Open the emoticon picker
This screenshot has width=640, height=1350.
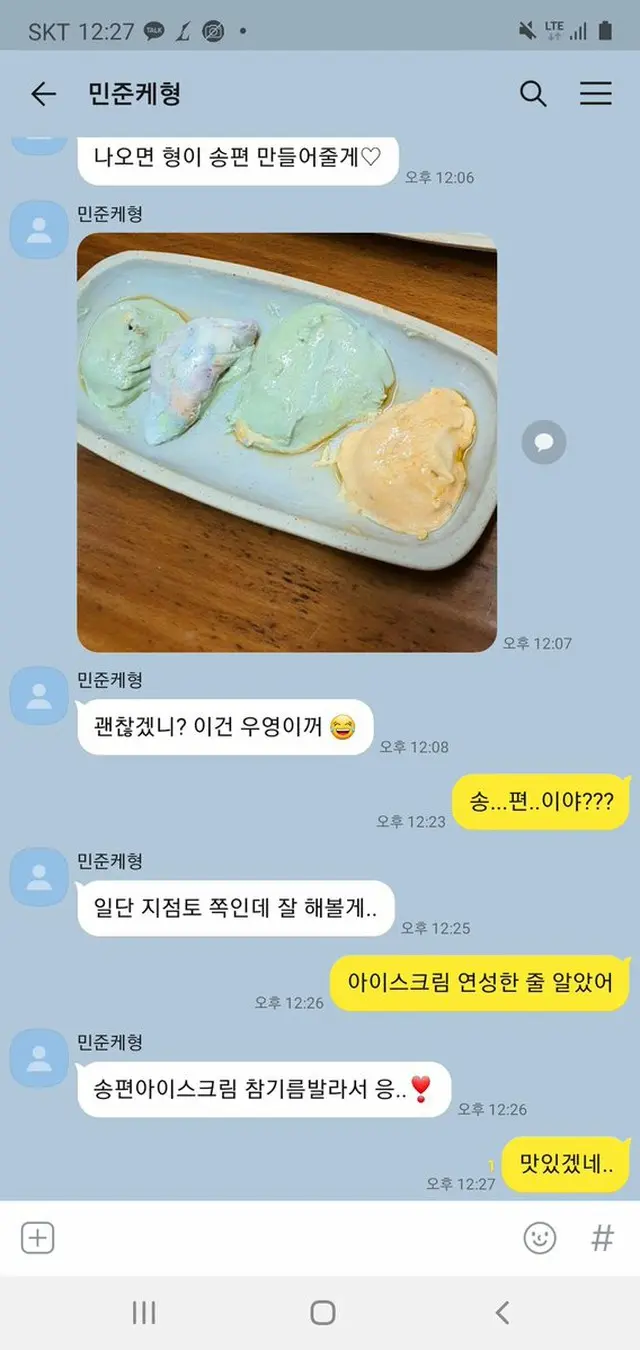pos(540,1238)
